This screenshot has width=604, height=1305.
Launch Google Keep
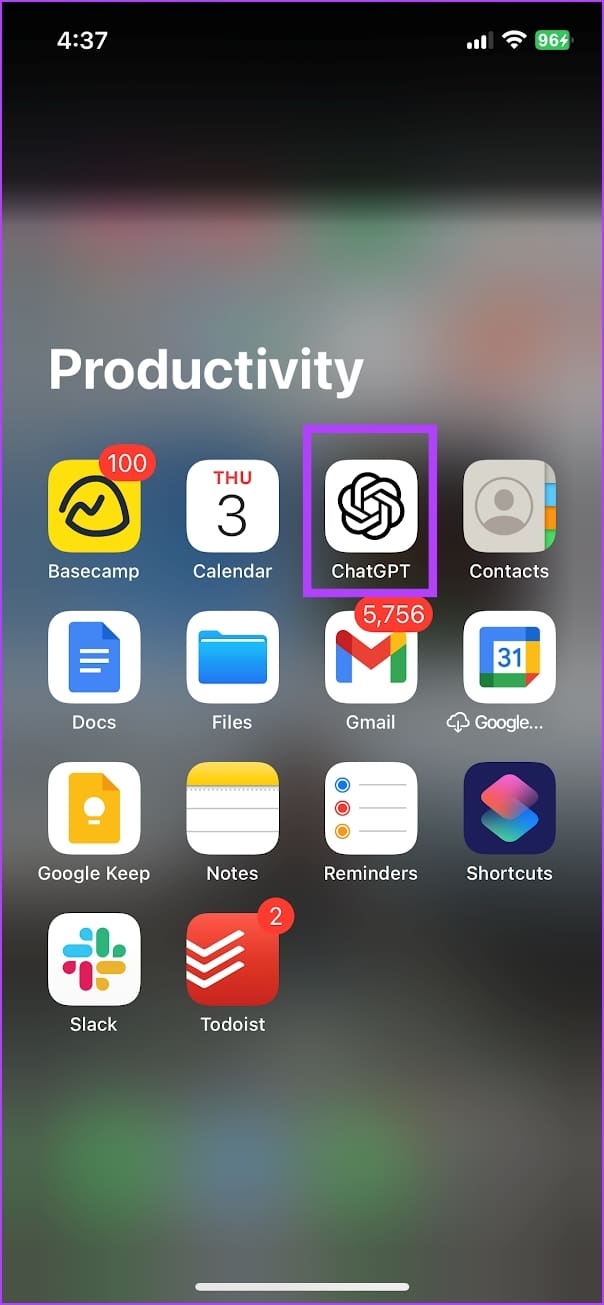[x=94, y=808]
